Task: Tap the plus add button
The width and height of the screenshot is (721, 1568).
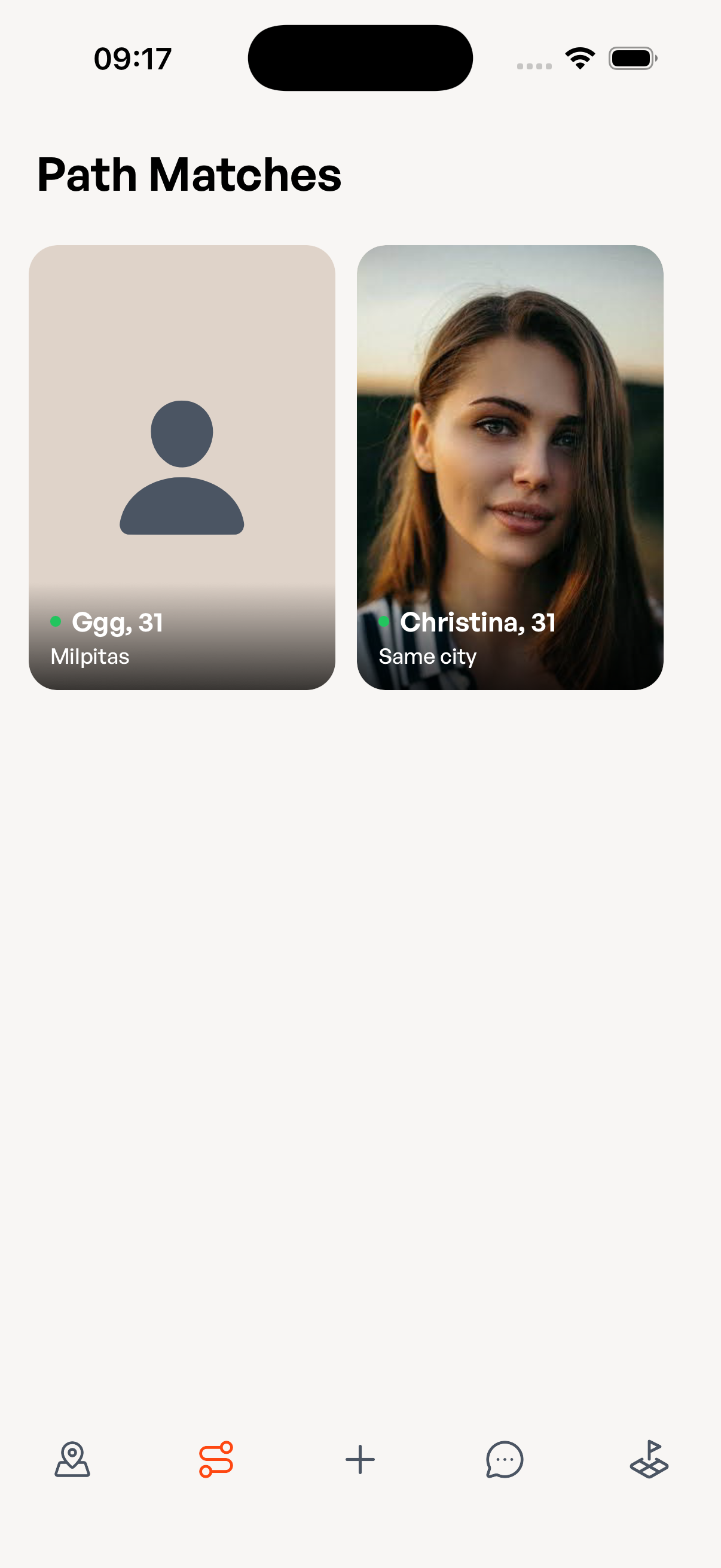Action: coord(360,1459)
